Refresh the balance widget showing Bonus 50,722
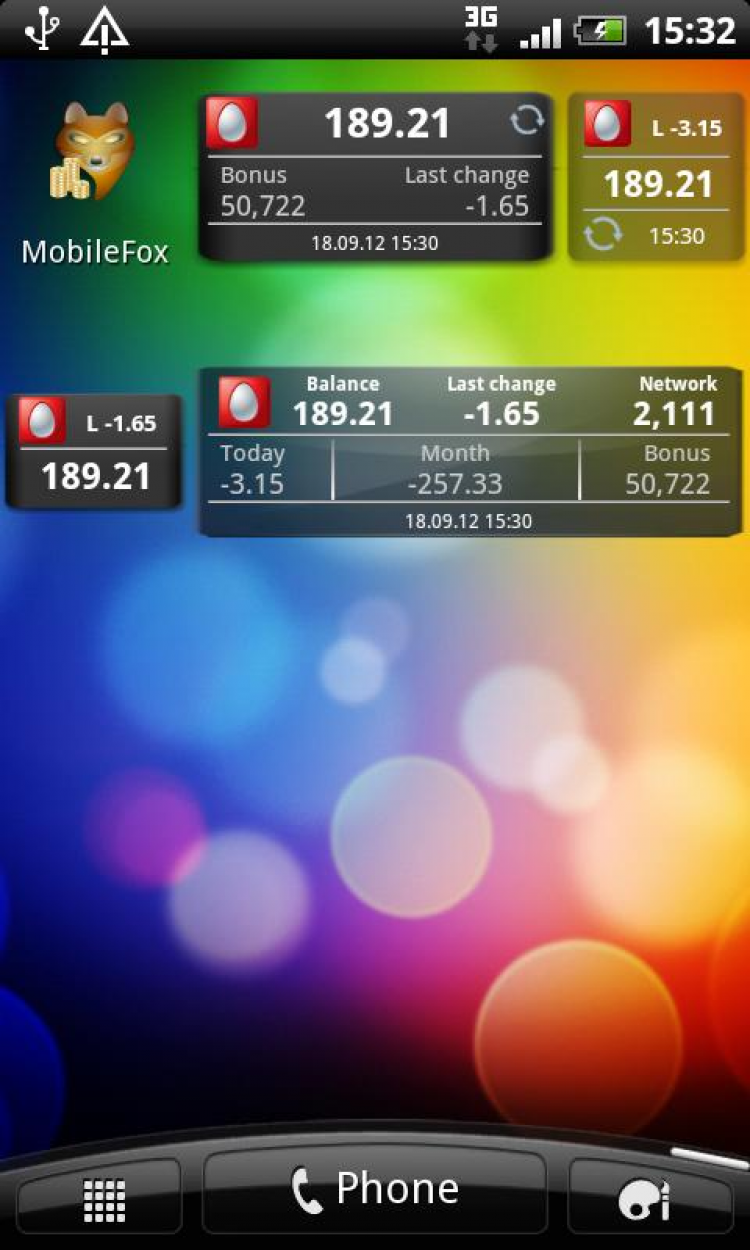 click(x=526, y=121)
